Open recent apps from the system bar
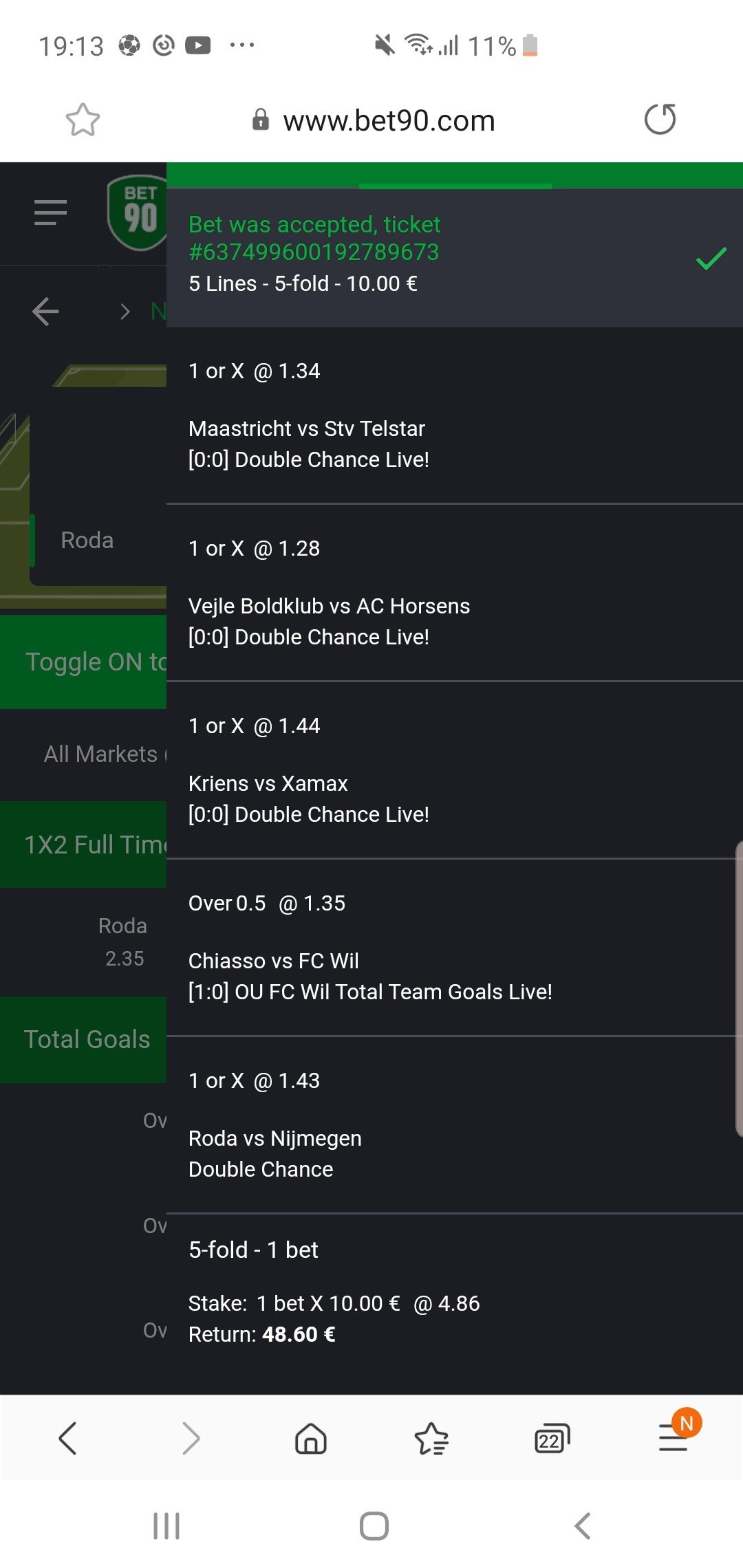The height and width of the screenshot is (1568, 743). coord(166,1526)
